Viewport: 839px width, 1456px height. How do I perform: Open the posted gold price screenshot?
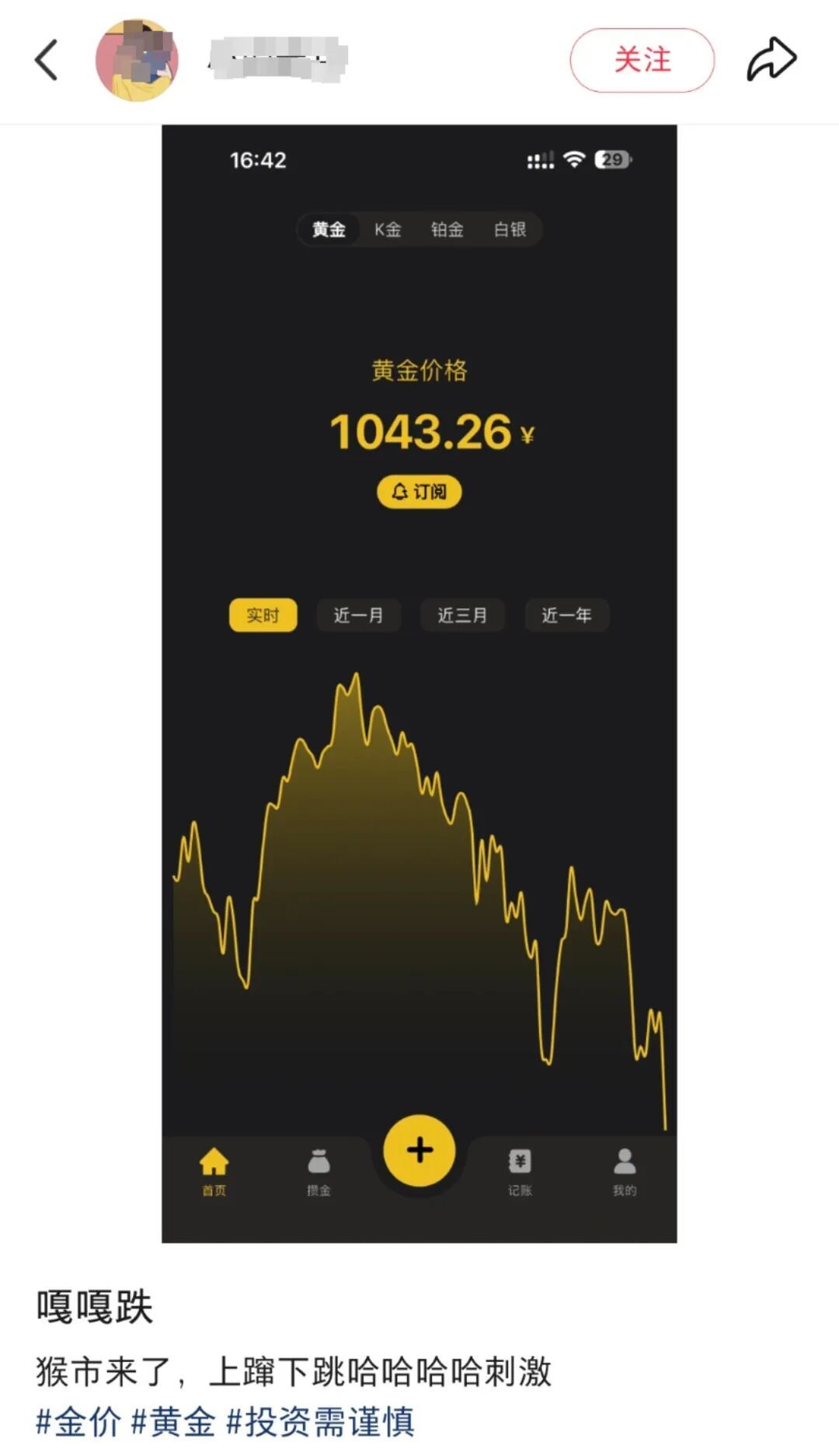[x=419, y=684]
